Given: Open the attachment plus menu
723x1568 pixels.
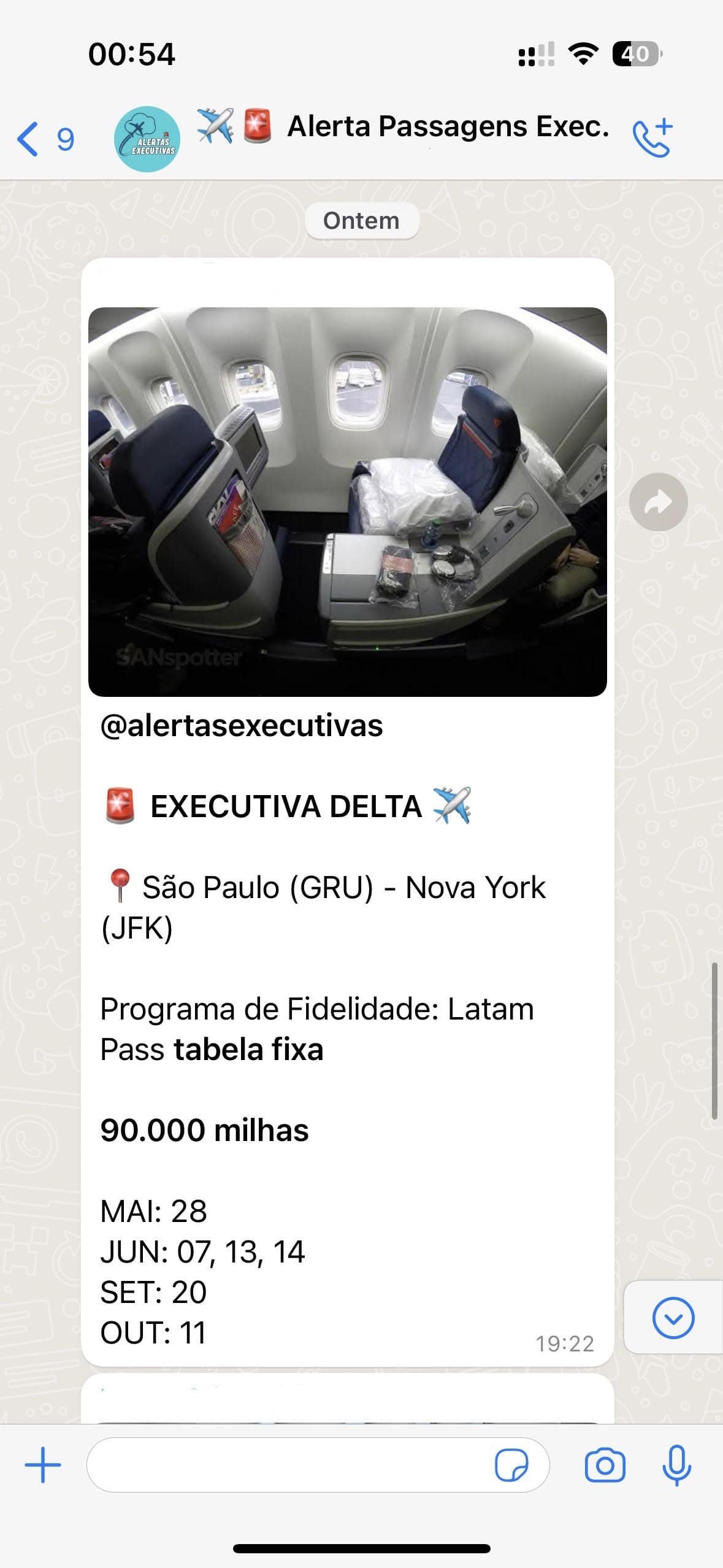Looking at the screenshot, I should [x=42, y=1466].
